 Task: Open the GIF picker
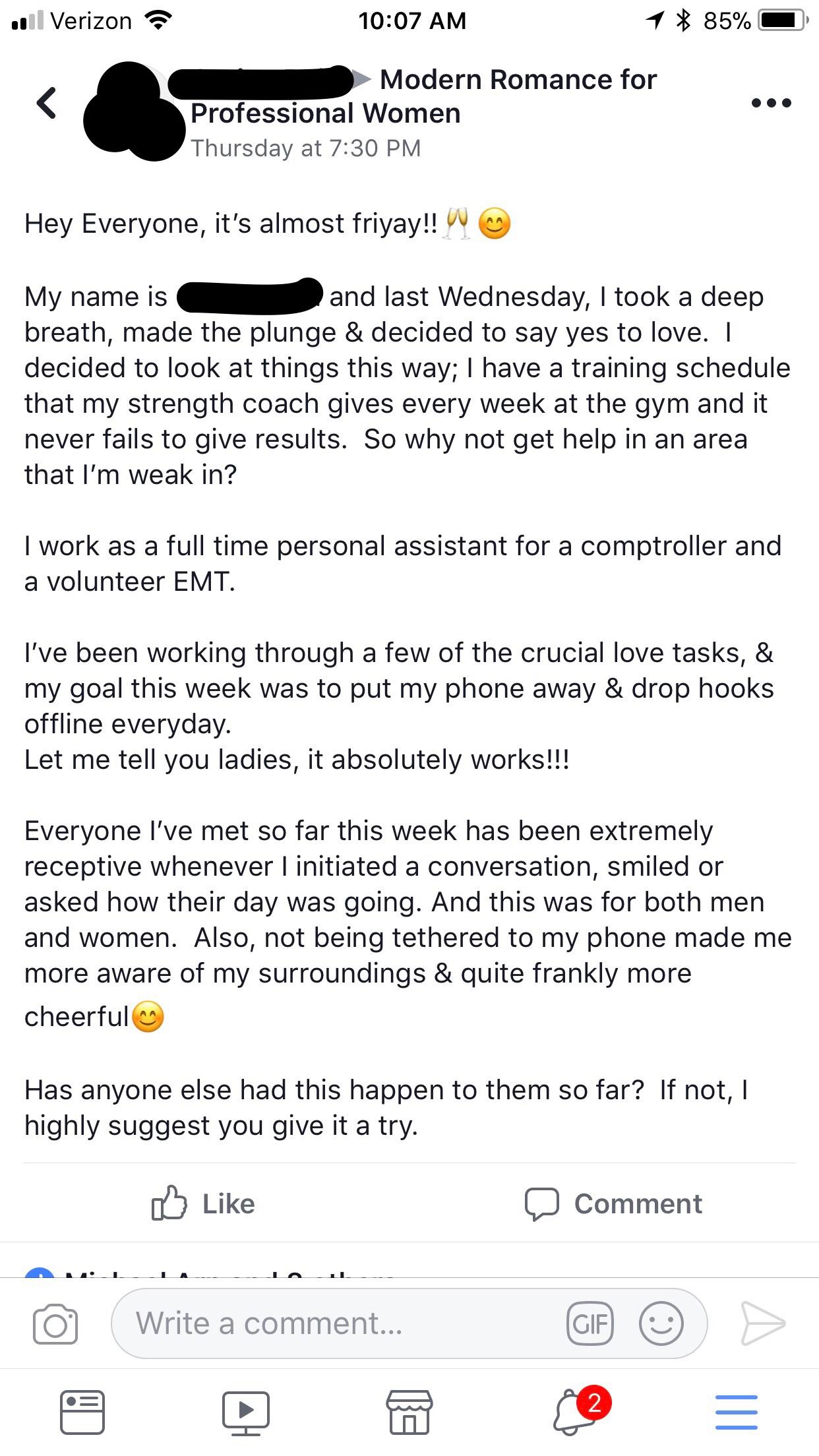(590, 1323)
